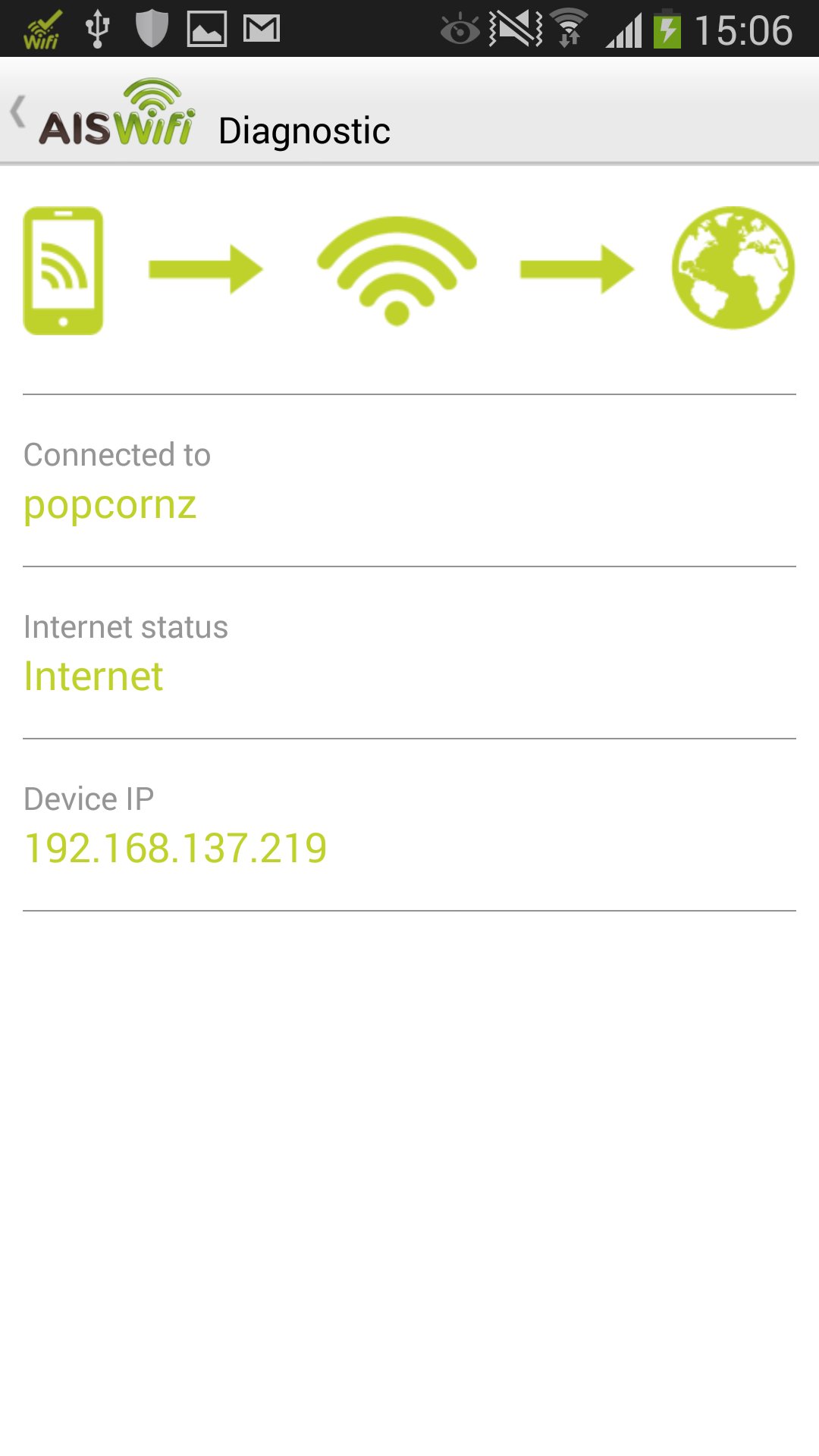Tap the WiFi transfer indicator in status bar

coord(569,29)
